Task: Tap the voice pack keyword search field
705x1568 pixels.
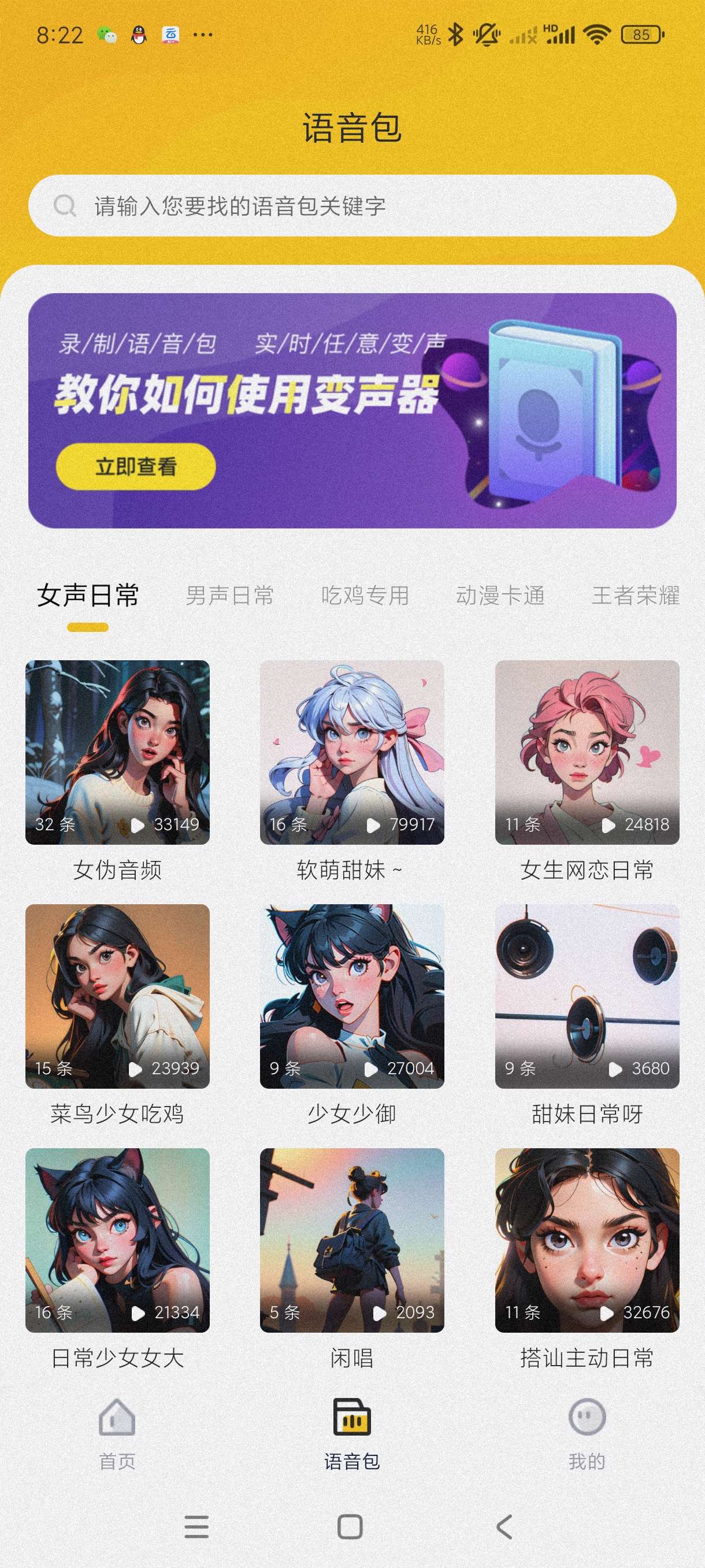Action: coord(352,206)
